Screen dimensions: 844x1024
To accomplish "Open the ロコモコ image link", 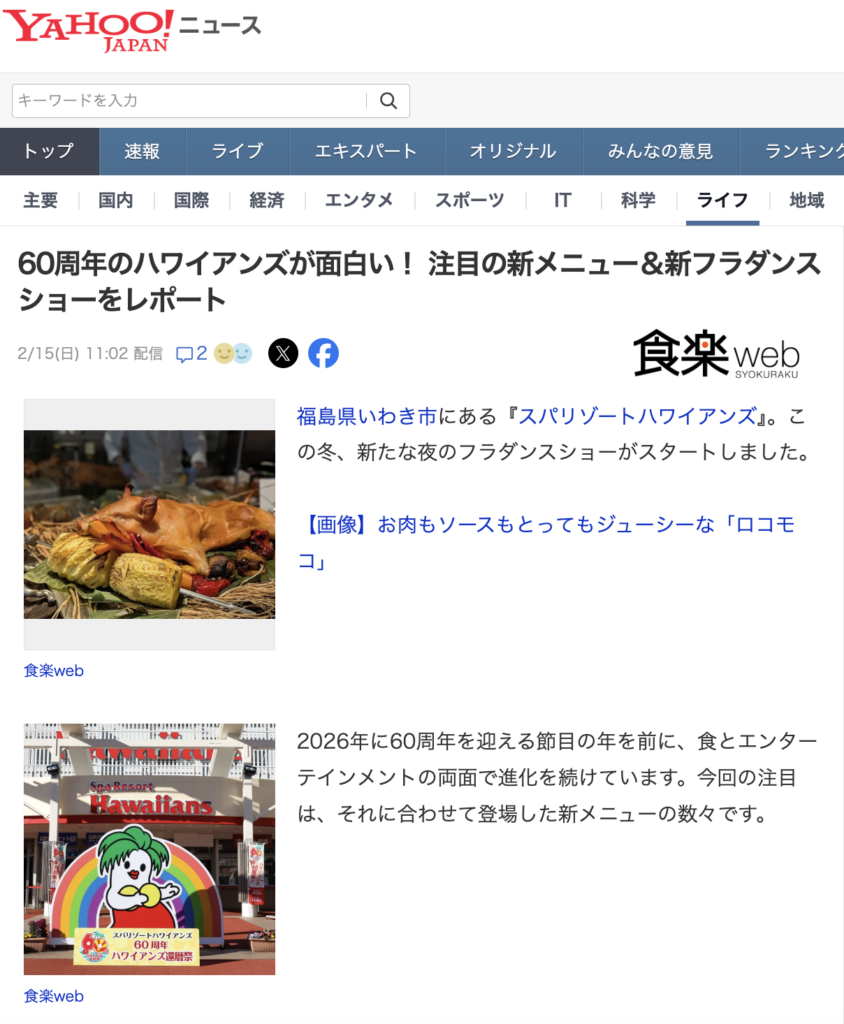I will (x=548, y=542).
